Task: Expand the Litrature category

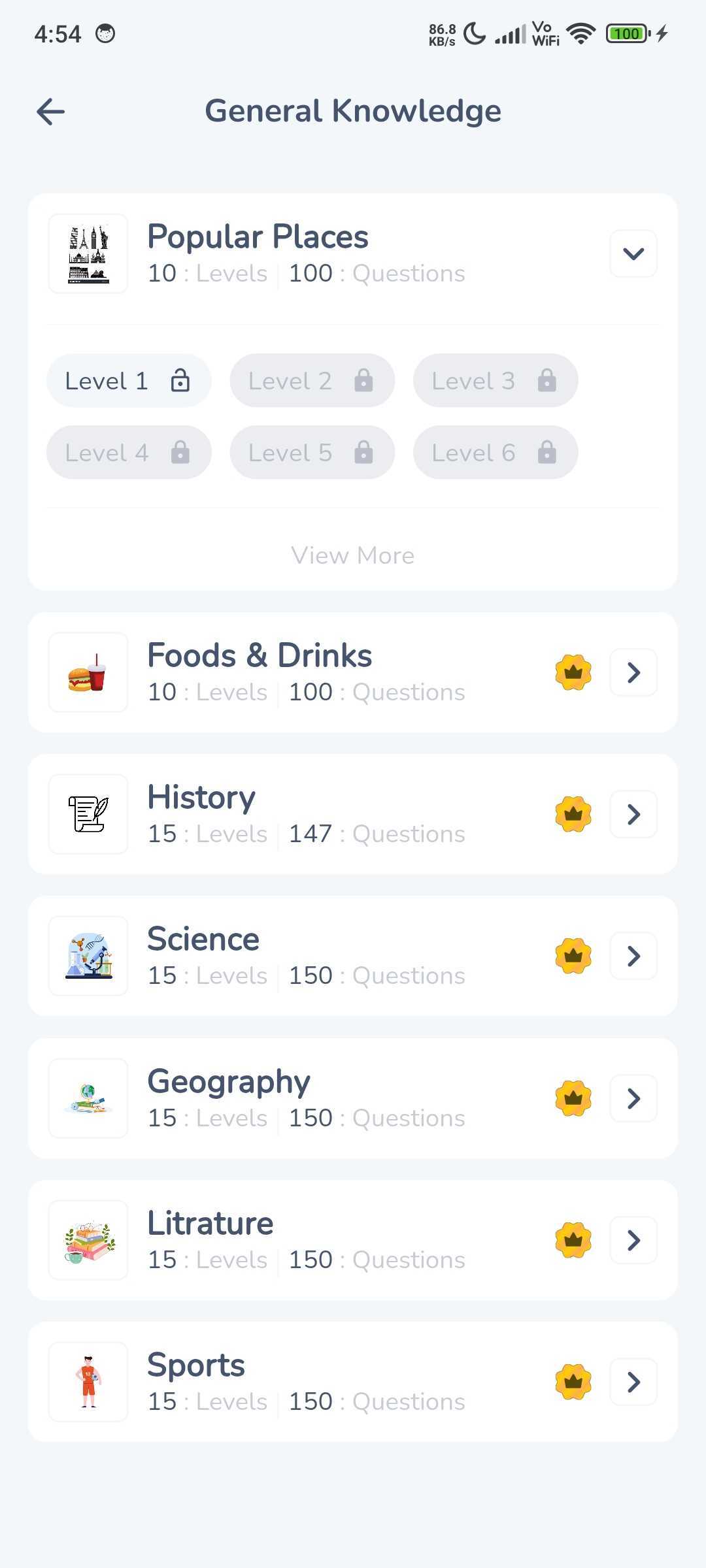Action: click(633, 1240)
